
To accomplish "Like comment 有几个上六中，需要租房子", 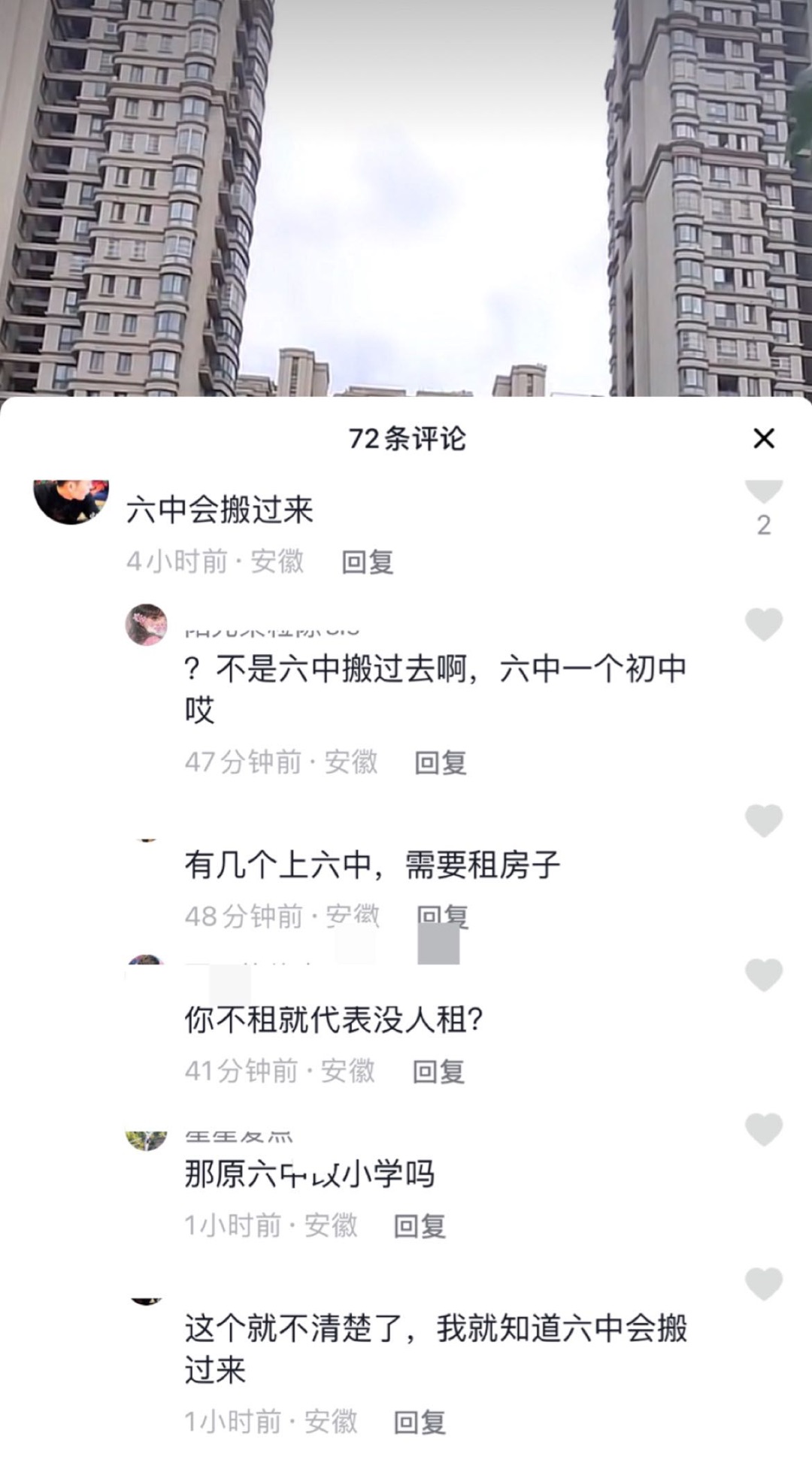I will point(763,819).
